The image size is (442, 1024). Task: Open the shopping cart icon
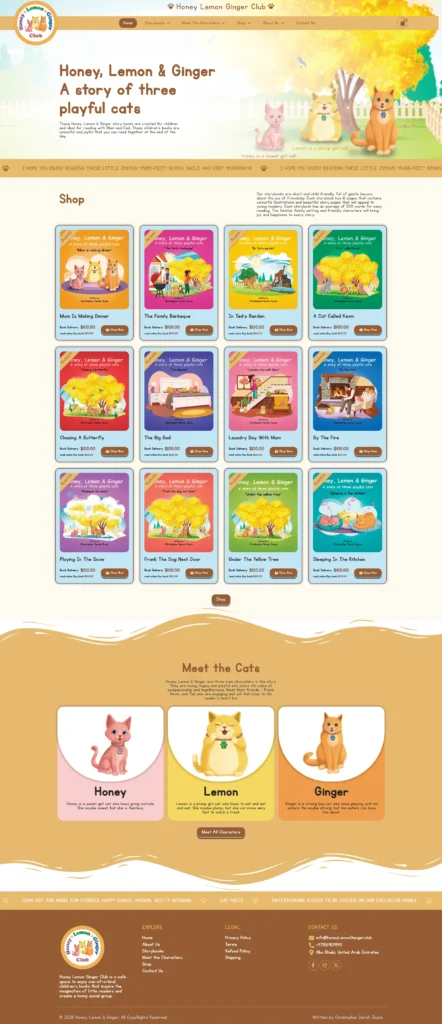tap(403, 23)
